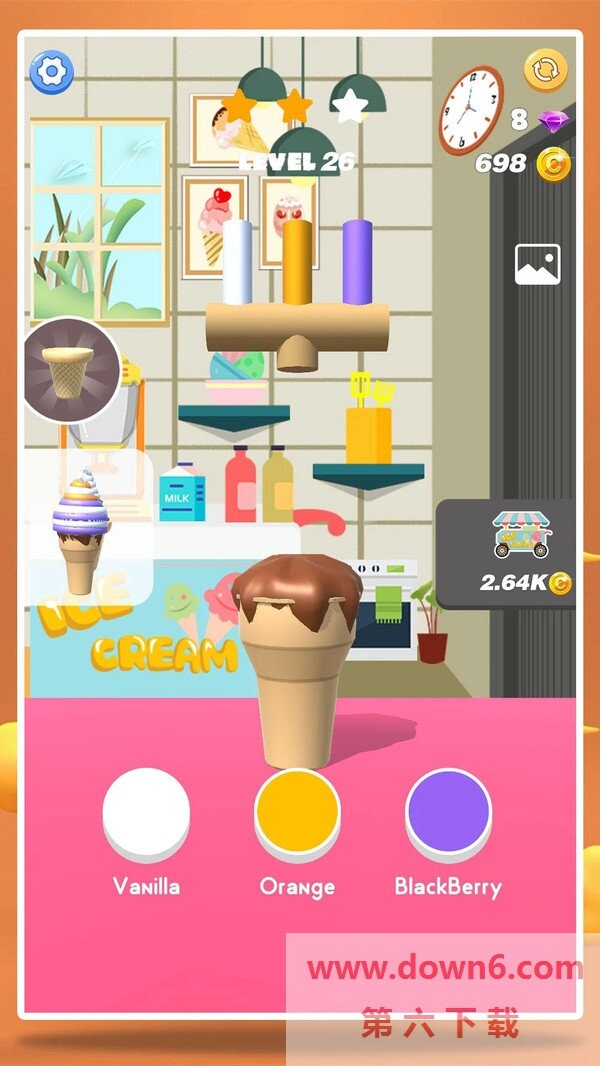Tap the round cone selector badge
The width and height of the screenshot is (600, 1066).
click(70, 368)
